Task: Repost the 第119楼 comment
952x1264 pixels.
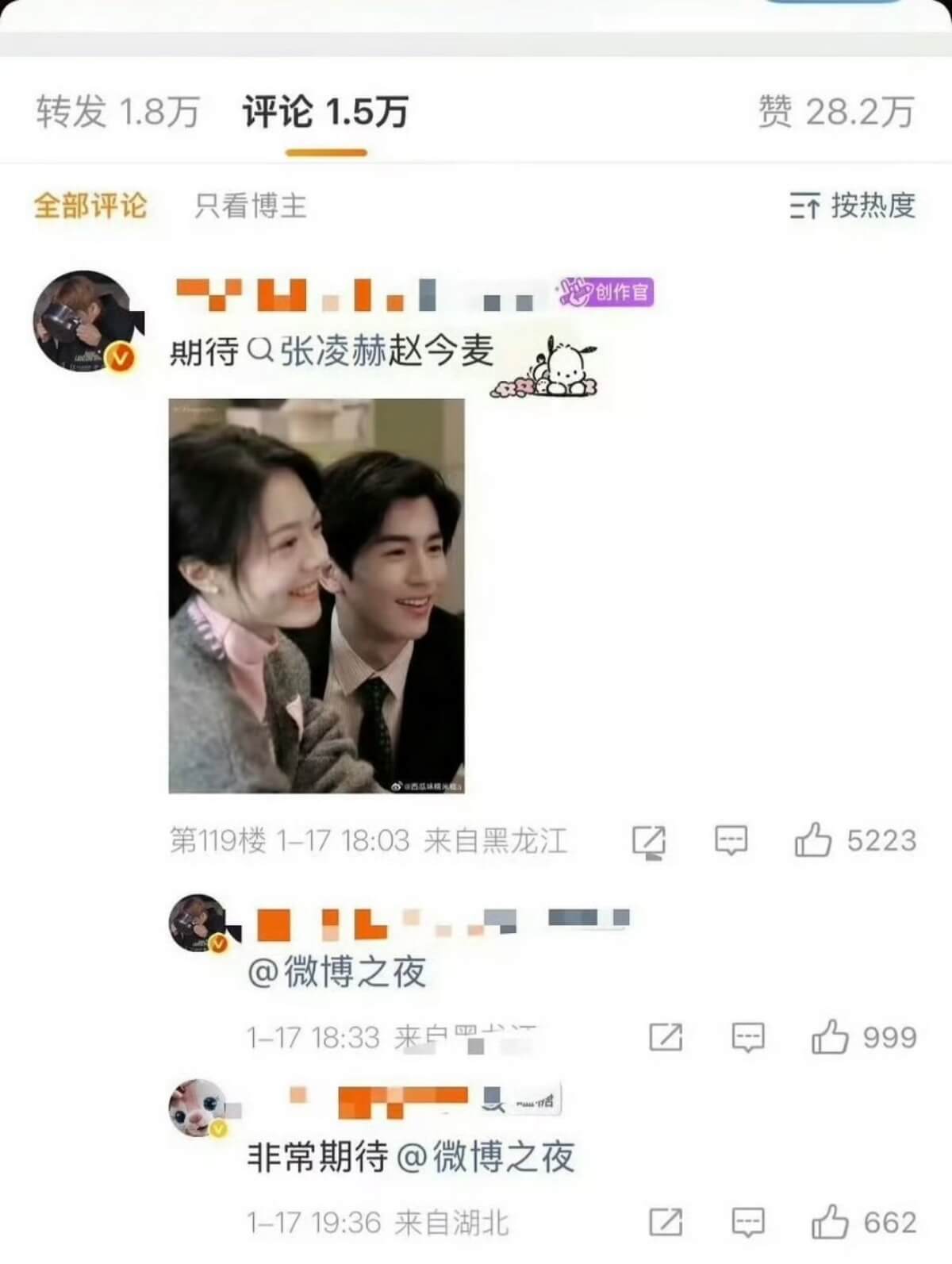Action: click(648, 841)
